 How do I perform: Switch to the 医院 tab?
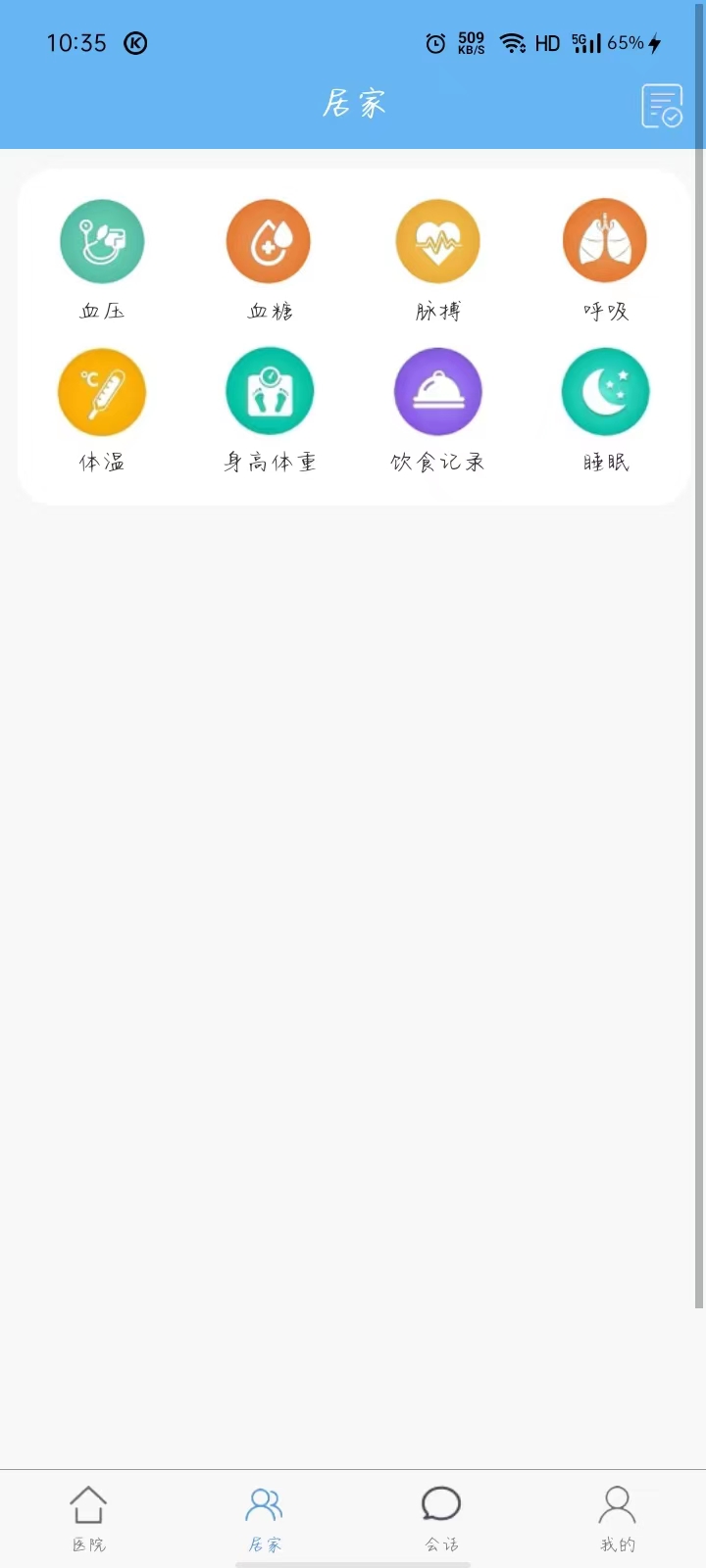click(x=88, y=1518)
